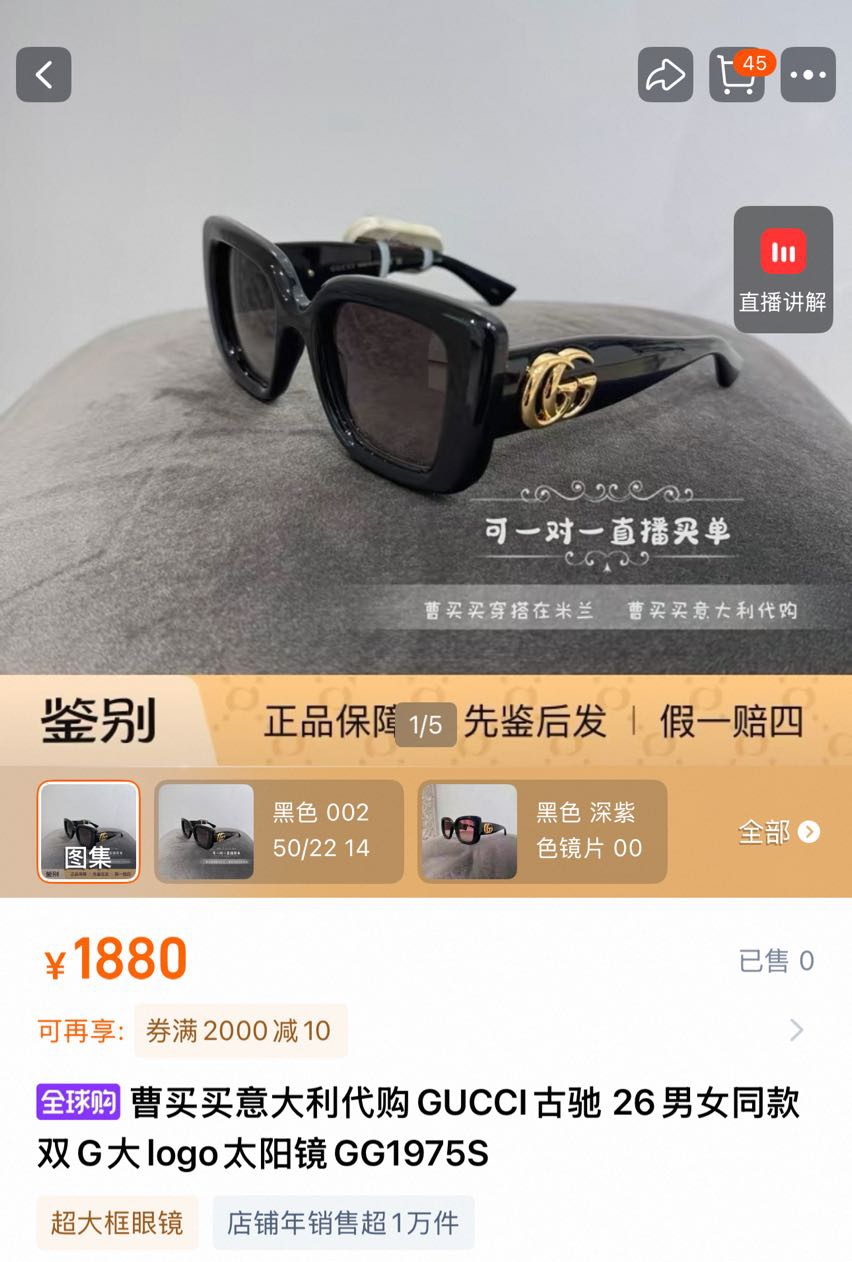Watch the 直播讲解 live explanation
852x1262 pixels.
click(783, 270)
